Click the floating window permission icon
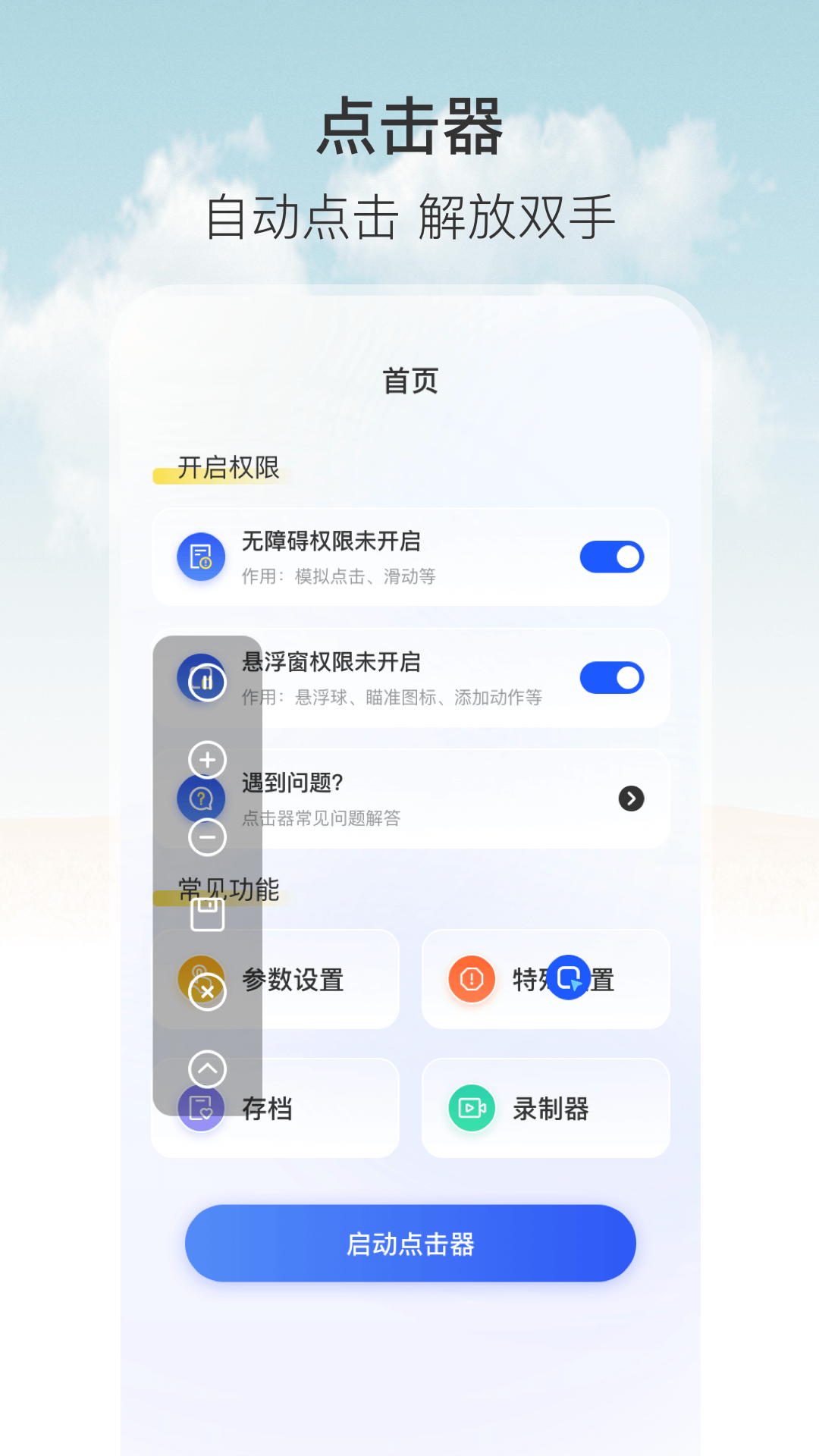The width and height of the screenshot is (819, 1456). coord(200,677)
